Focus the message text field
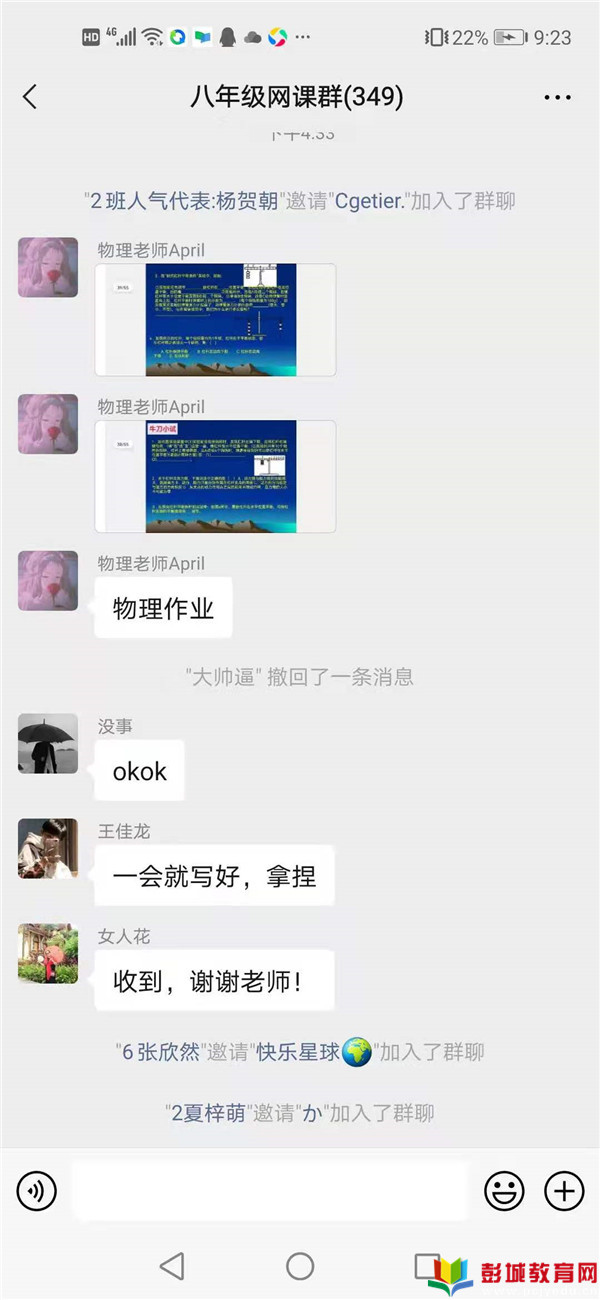This screenshot has width=600, height=1300. [270, 1191]
